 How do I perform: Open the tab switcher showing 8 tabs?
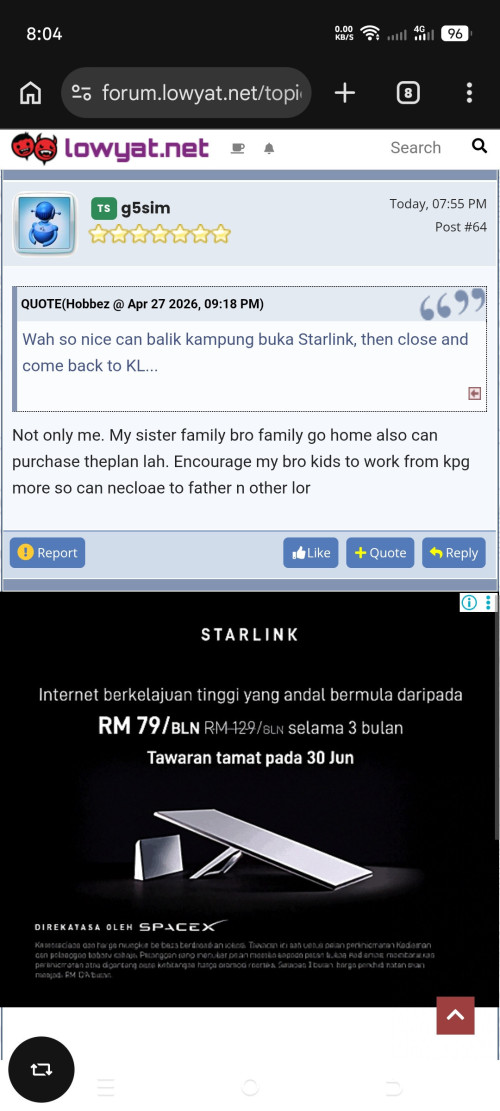408,93
